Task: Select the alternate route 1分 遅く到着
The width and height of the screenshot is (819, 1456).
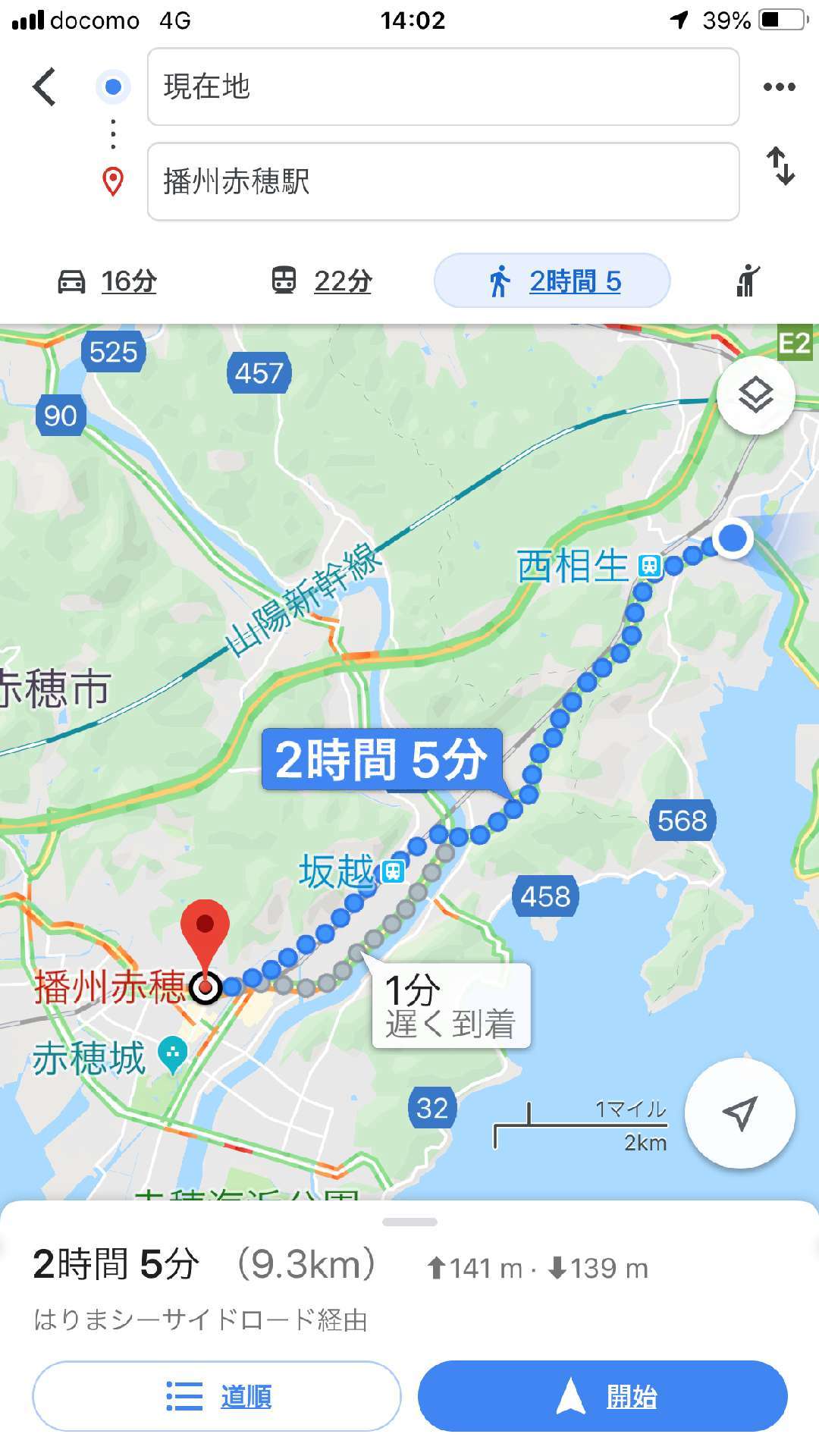Action: (450, 1006)
